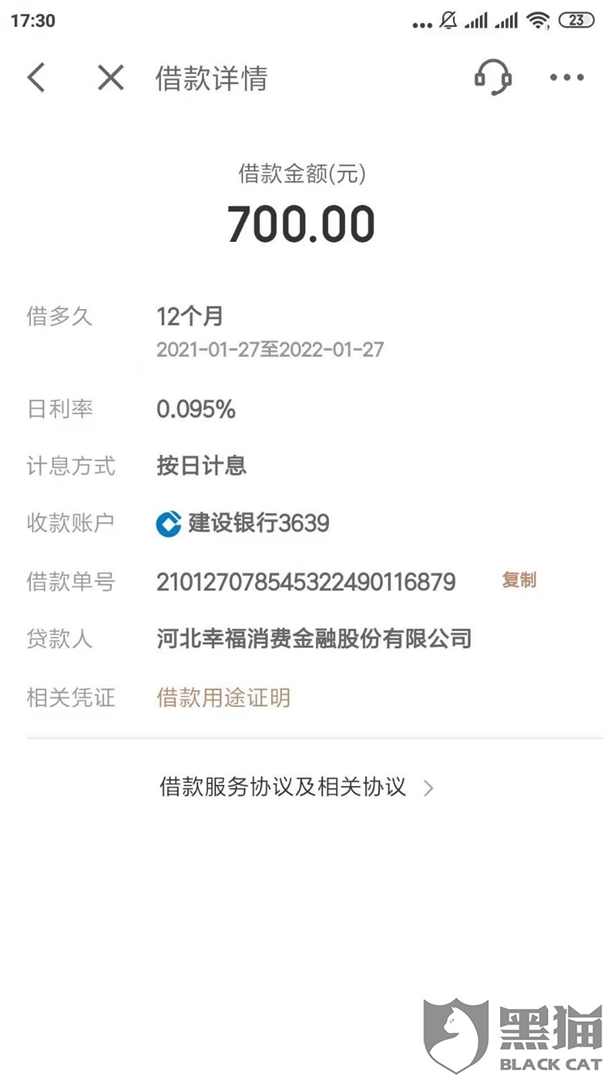Open the three-dot overflow menu
This screenshot has width=604, height=1075.
[x=566, y=78]
